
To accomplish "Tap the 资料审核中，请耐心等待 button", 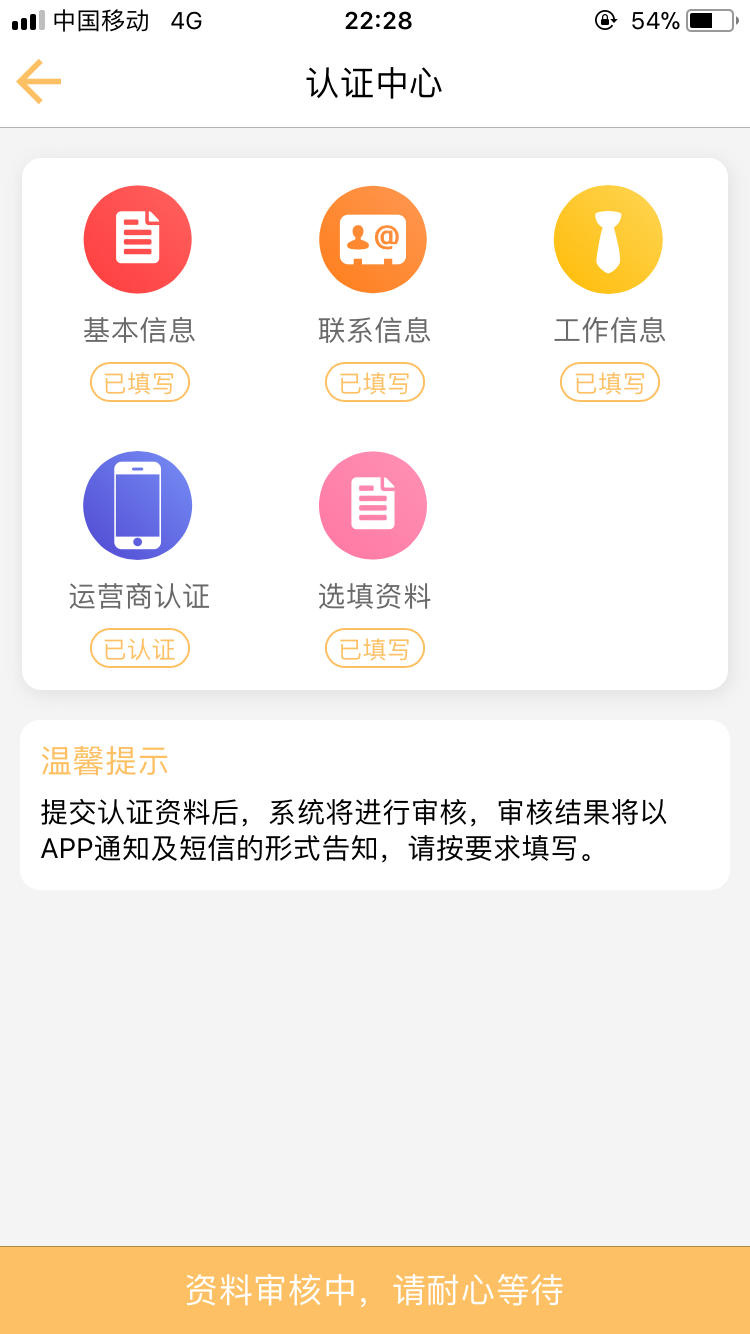I will (x=375, y=1290).
